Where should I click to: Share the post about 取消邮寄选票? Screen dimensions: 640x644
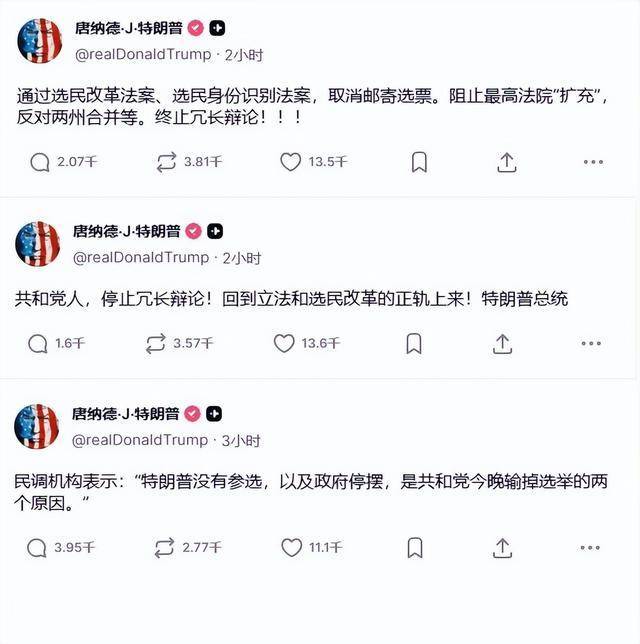pos(507,162)
